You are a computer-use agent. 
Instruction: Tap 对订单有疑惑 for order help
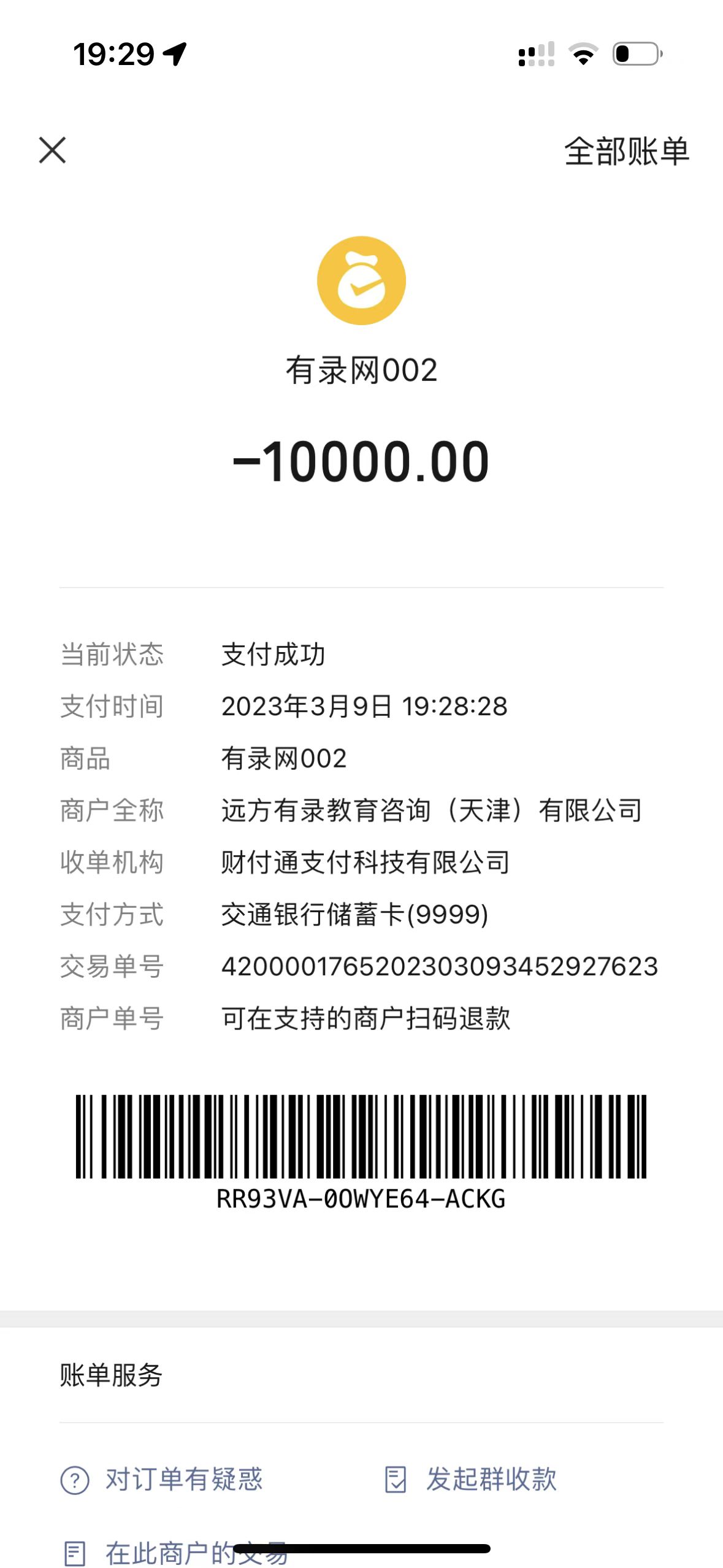click(x=162, y=1479)
